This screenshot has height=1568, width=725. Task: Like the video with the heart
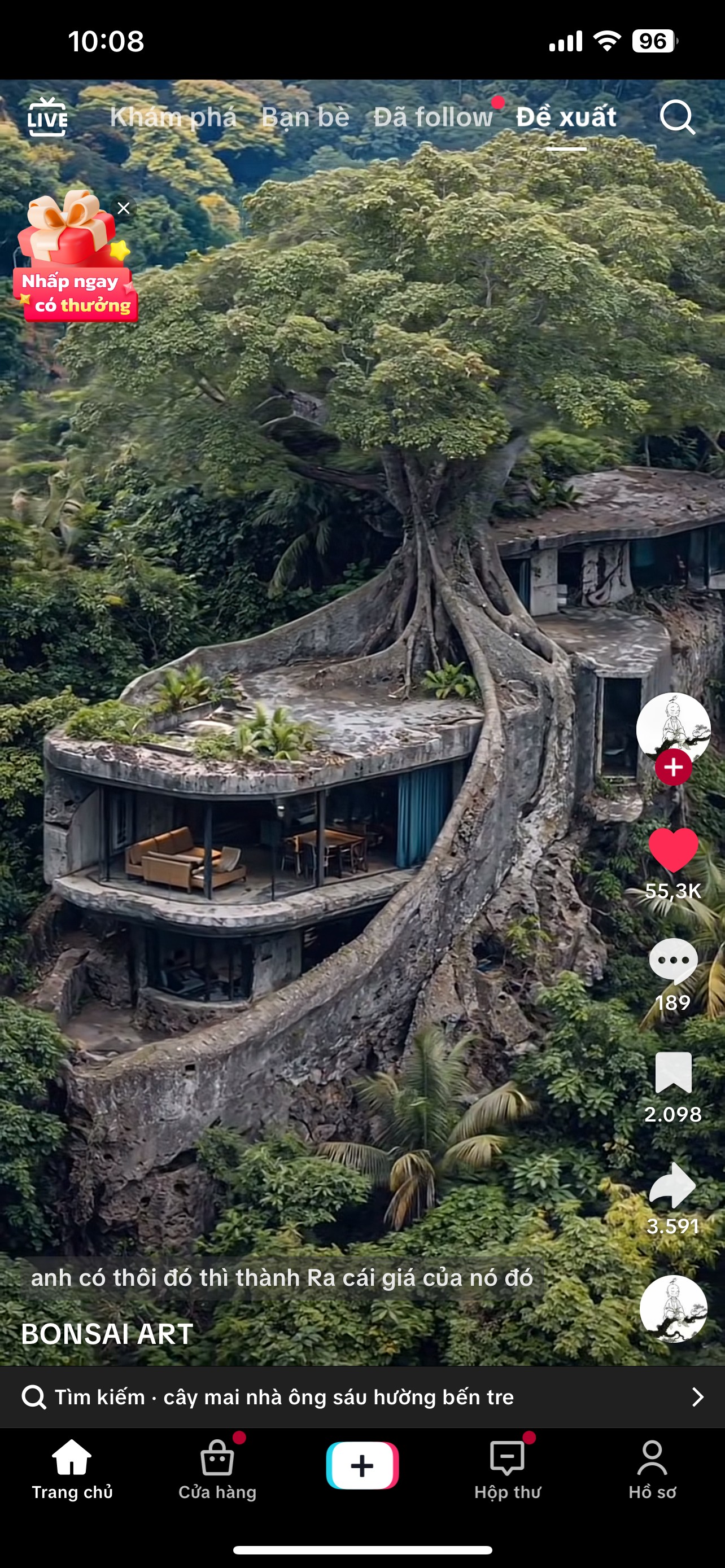[x=673, y=849]
